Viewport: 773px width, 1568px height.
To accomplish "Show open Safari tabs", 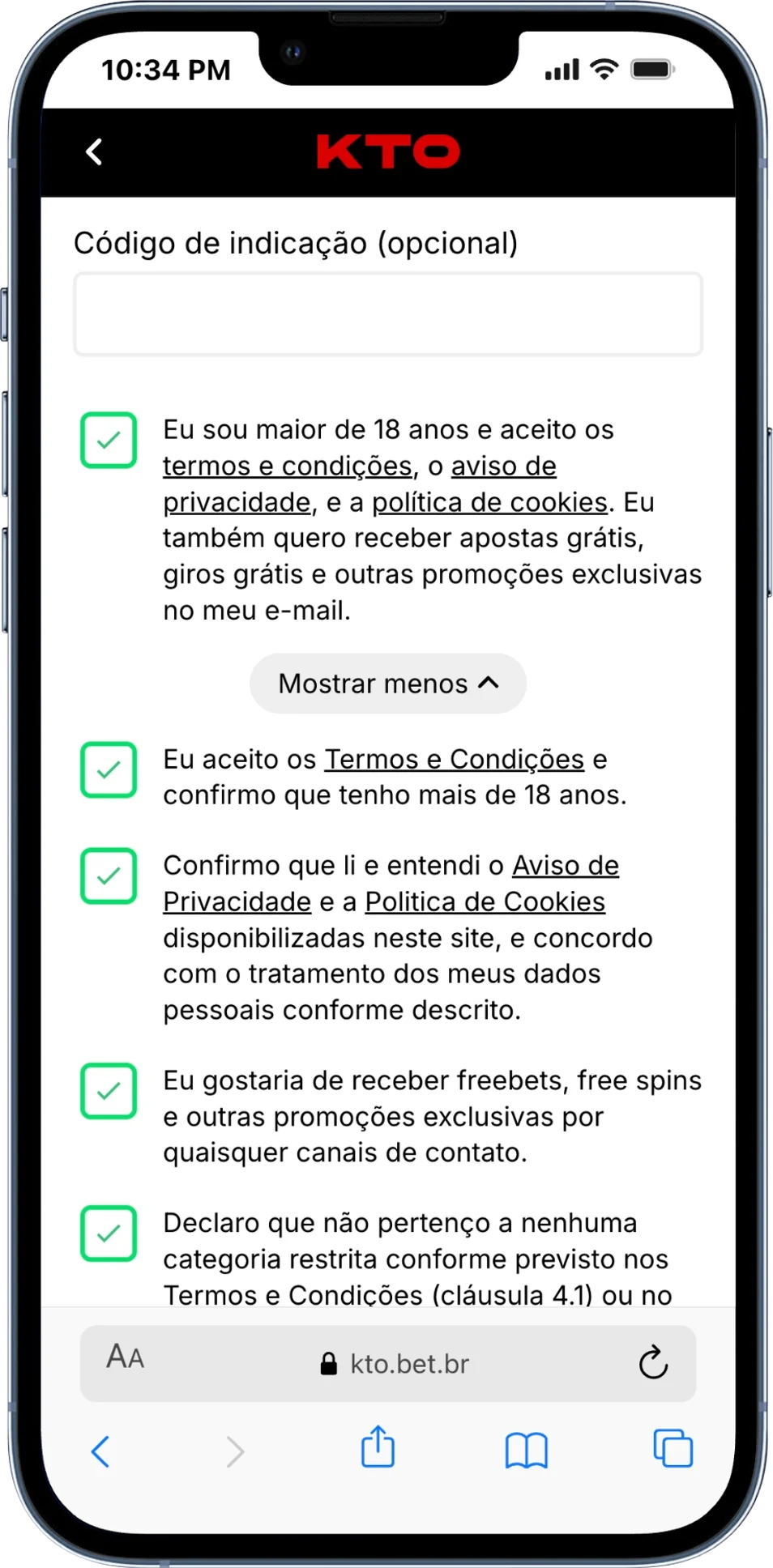I will tap(673, 1448).
